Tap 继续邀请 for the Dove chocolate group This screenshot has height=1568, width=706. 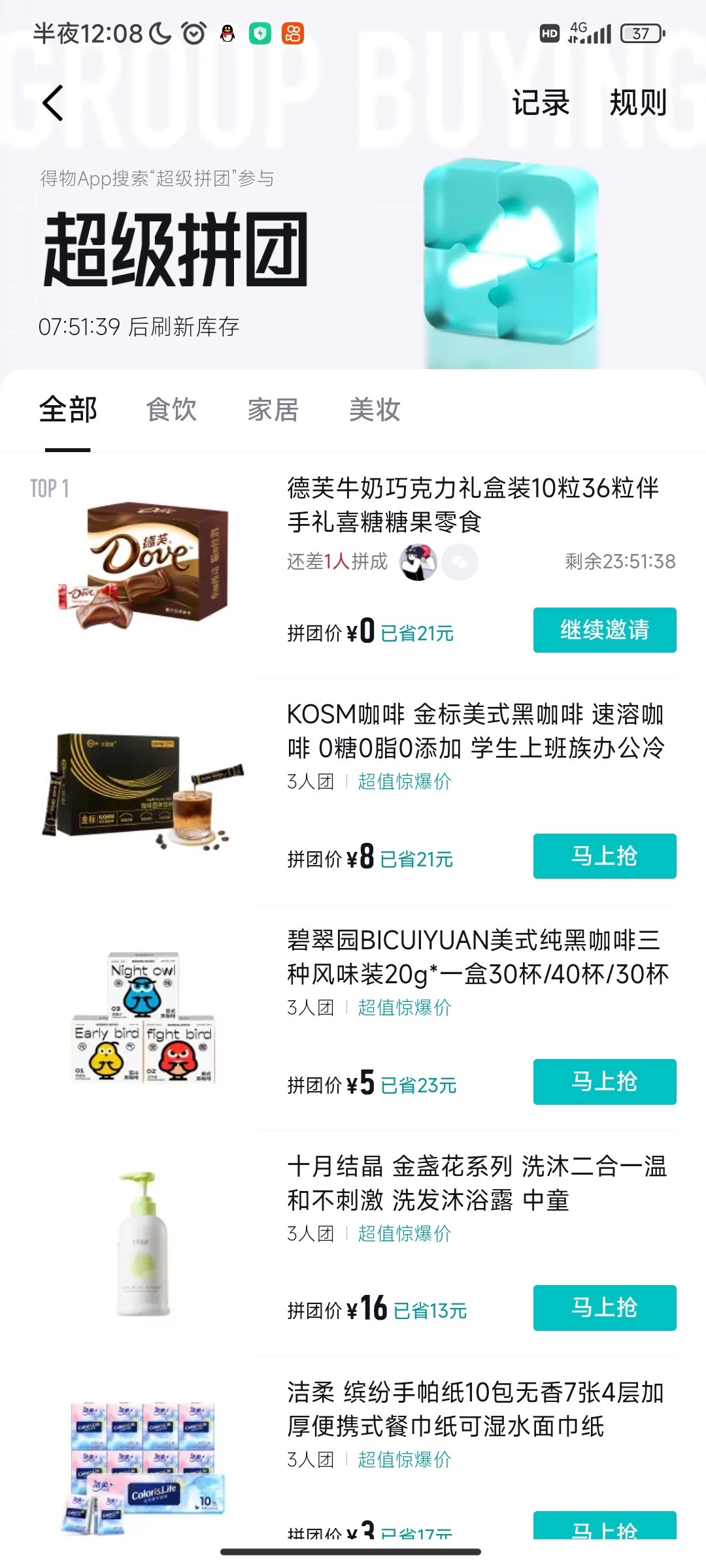coord(605,630)
